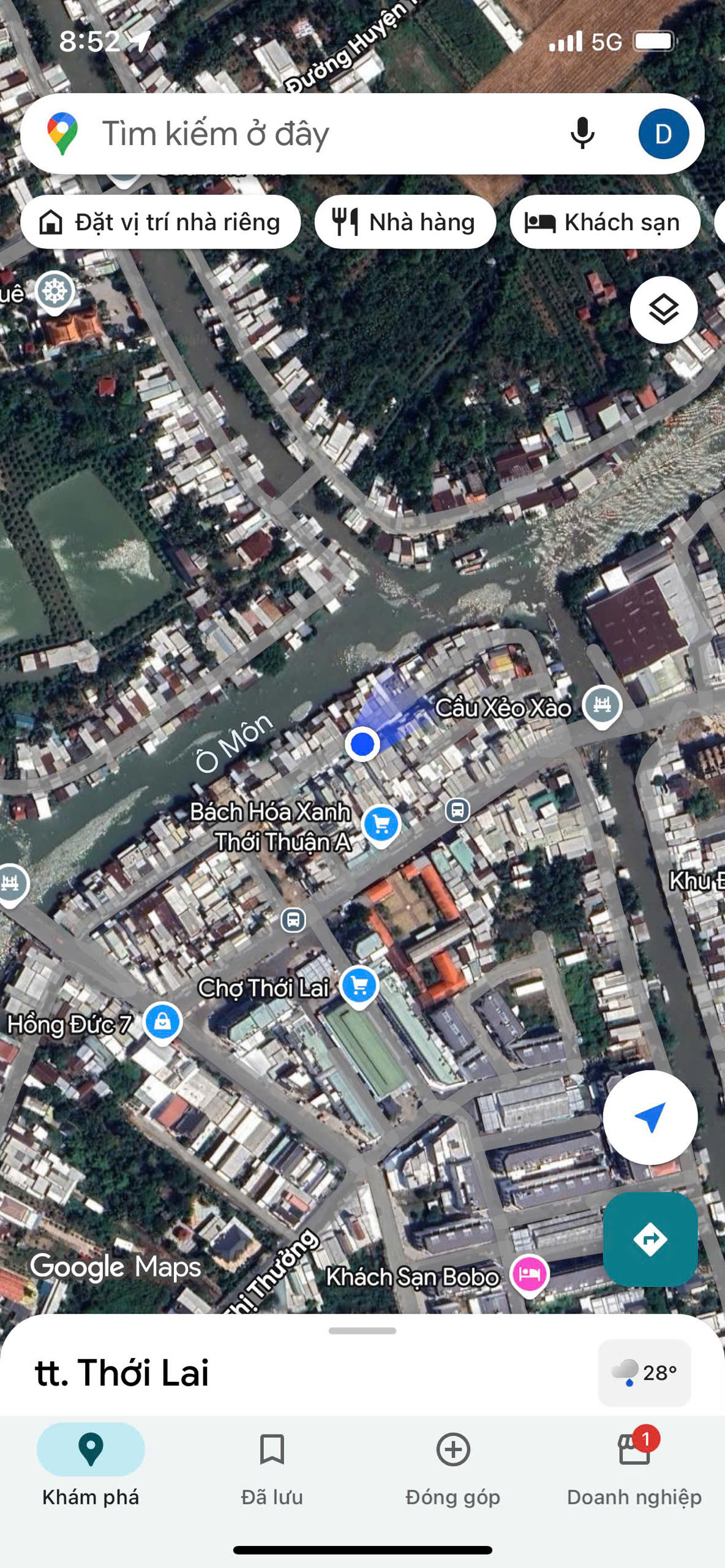Screen dimensions: 725x1568
Task: Show "Khách sạn" on the map
Action: pos(604,222)
